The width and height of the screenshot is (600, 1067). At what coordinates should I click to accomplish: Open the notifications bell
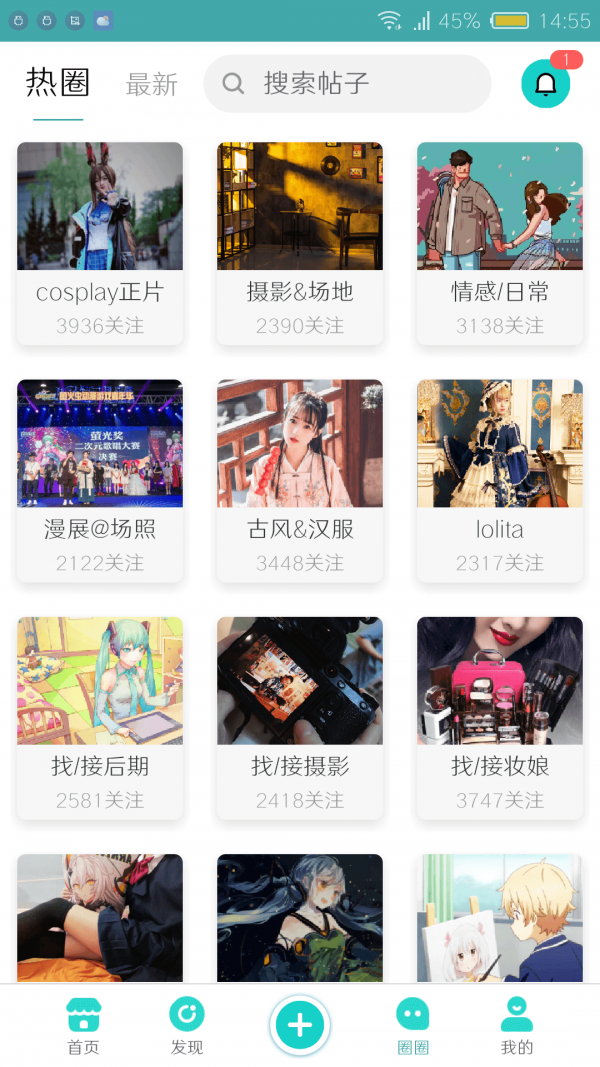point(545,85)
